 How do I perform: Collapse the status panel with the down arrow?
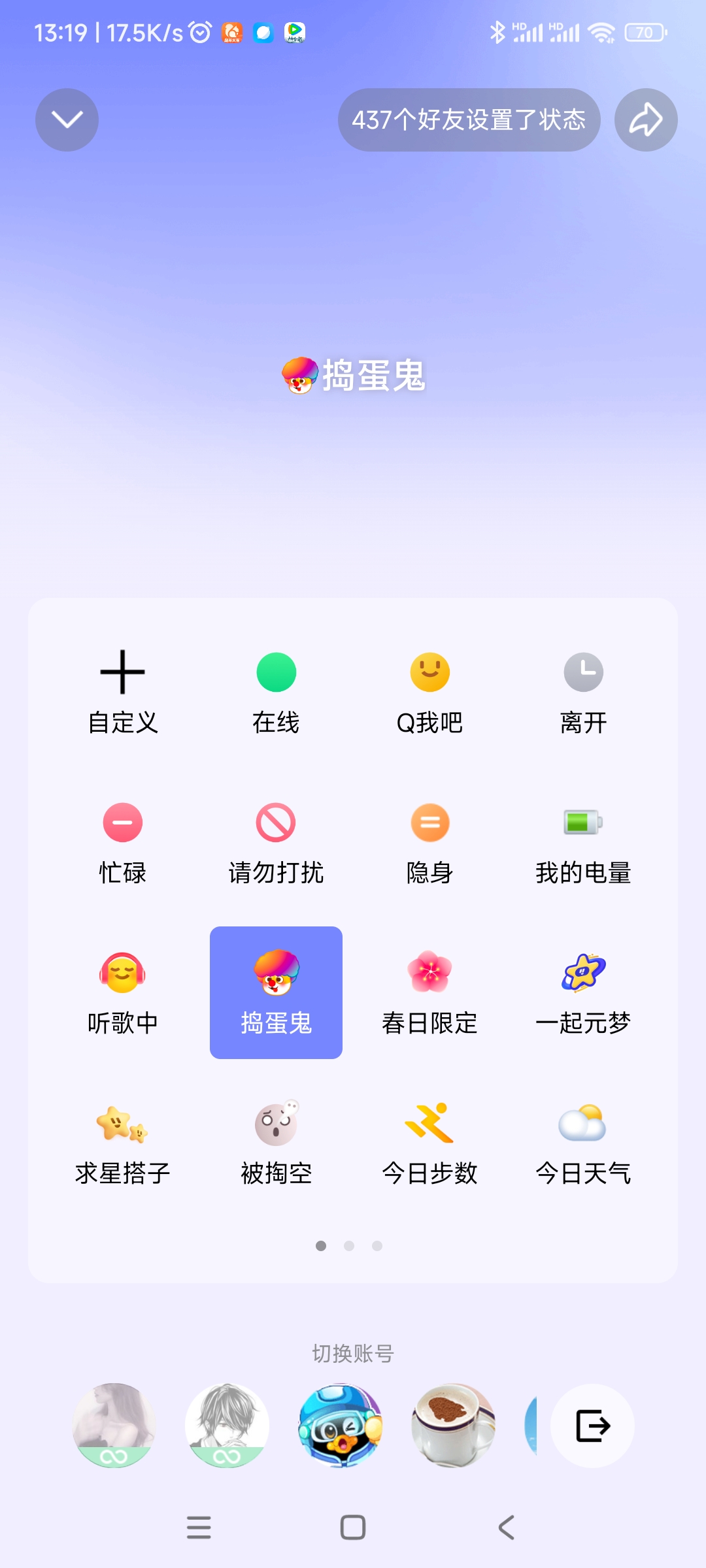coord(67,120)
